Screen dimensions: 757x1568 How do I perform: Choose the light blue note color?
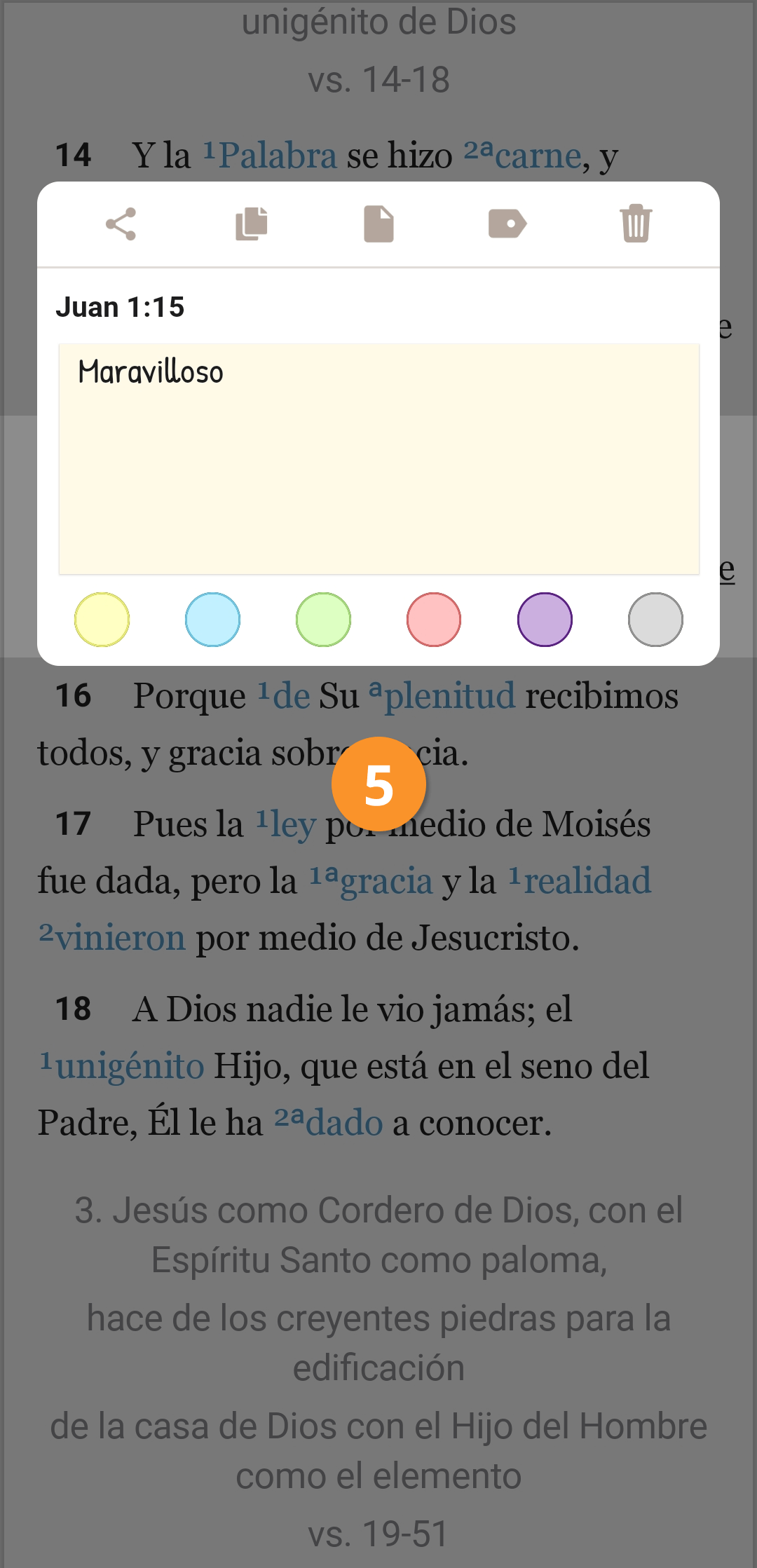tap(212, 620)
